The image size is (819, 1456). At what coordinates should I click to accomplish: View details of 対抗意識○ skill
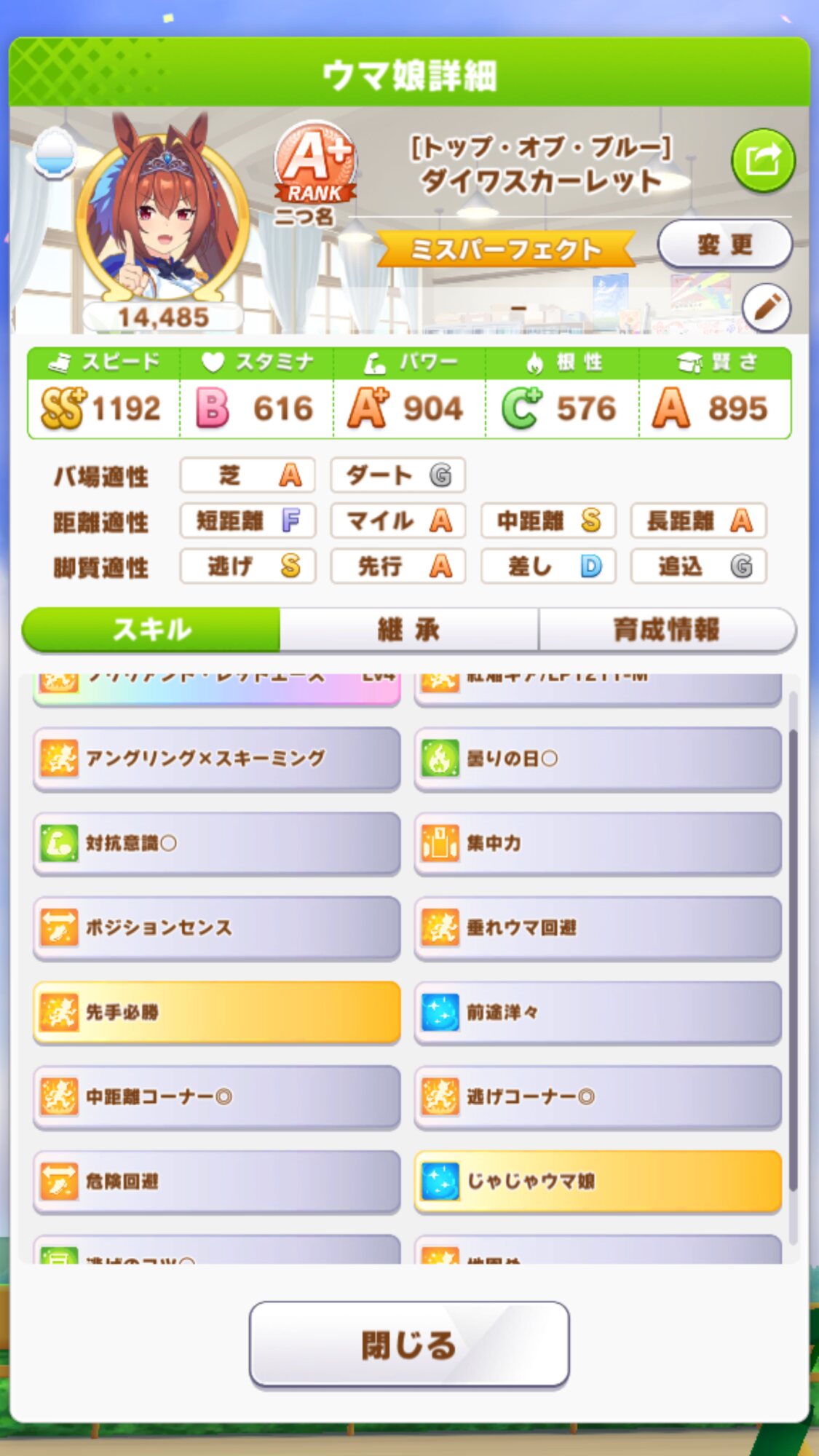click(217, 843)
